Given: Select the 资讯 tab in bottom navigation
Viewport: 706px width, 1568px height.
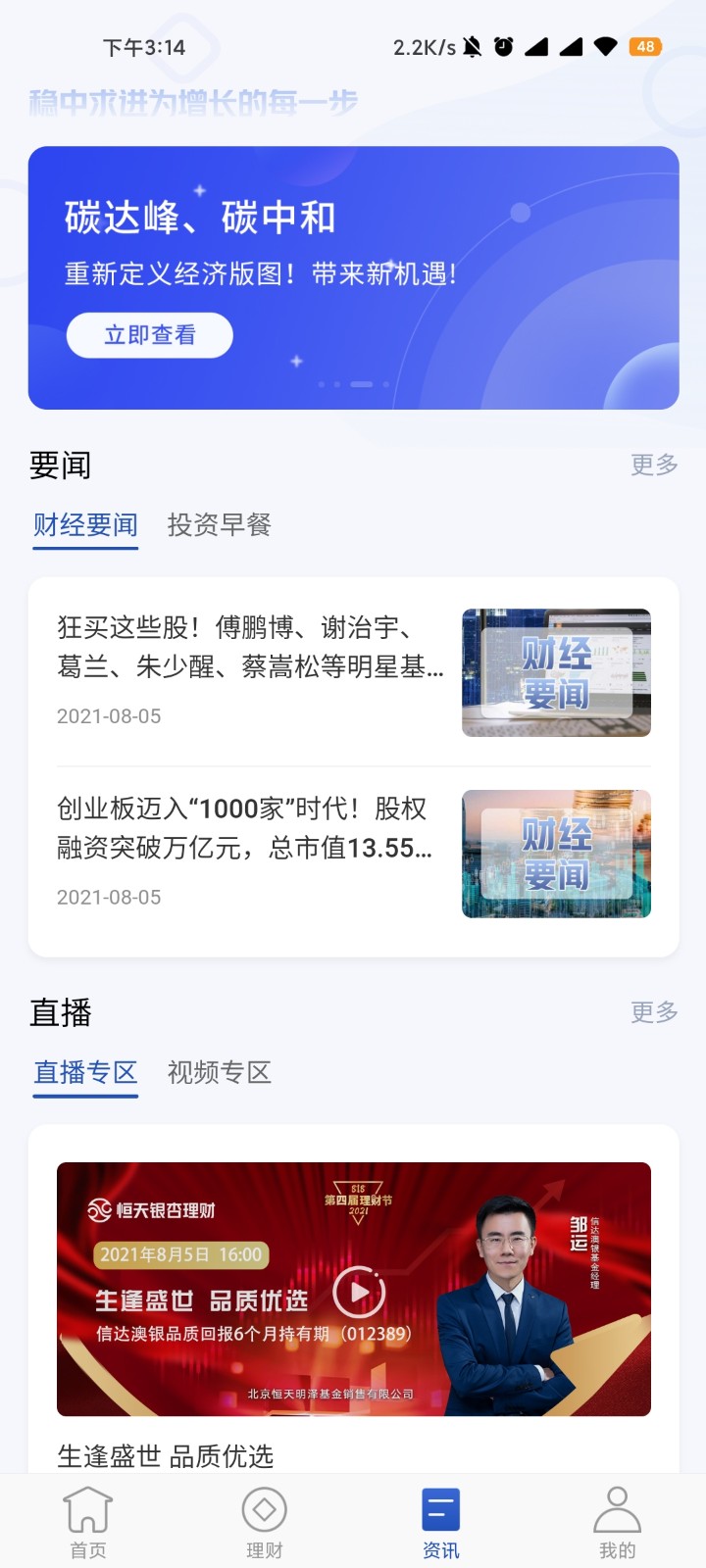Looking at the screenshot, I should point(441,1522).
